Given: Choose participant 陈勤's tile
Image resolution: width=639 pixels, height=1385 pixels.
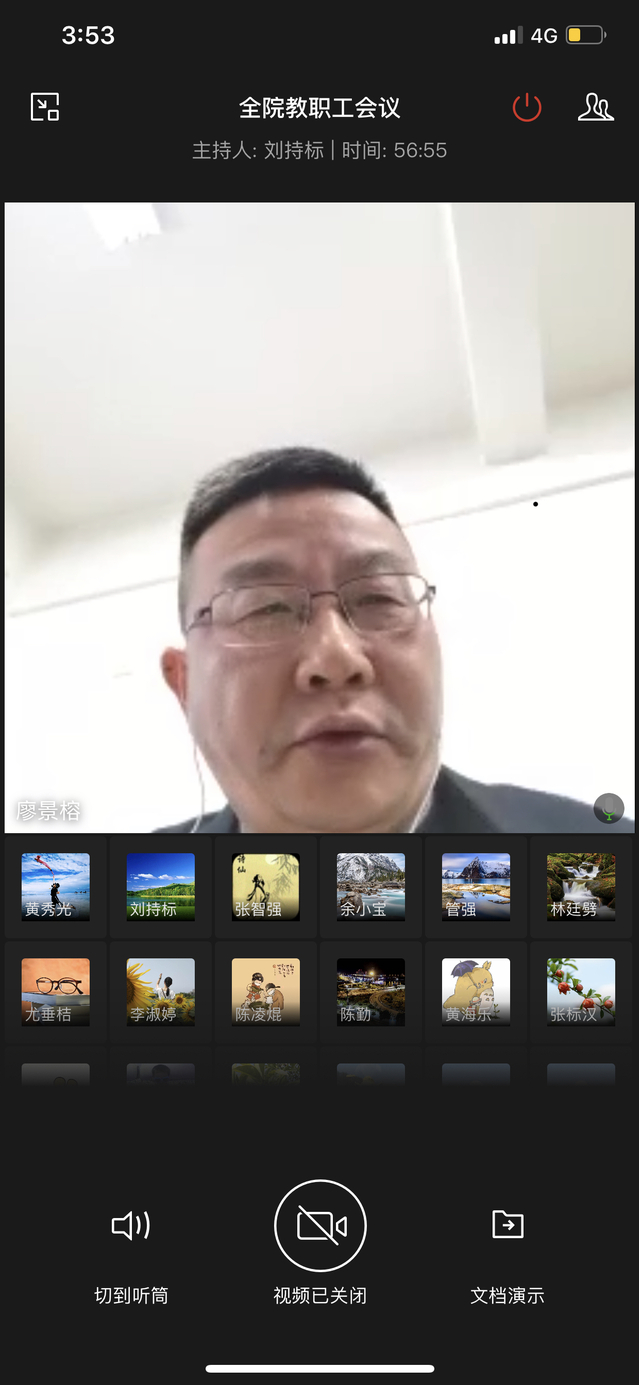Looking at the screenshot, I should pyautogui.click(x=371, y=992).
